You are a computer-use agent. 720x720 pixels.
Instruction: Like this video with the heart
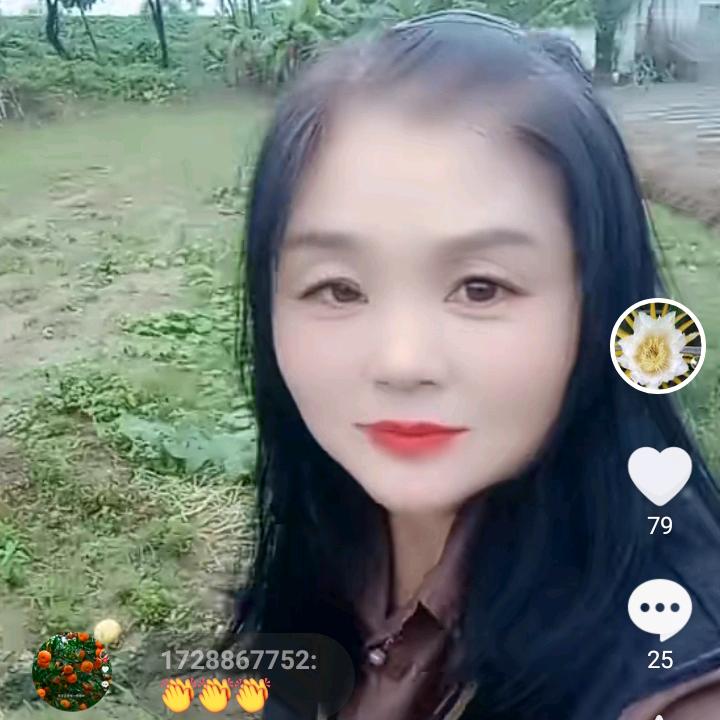pyautogui.click(x=659, y=476)
